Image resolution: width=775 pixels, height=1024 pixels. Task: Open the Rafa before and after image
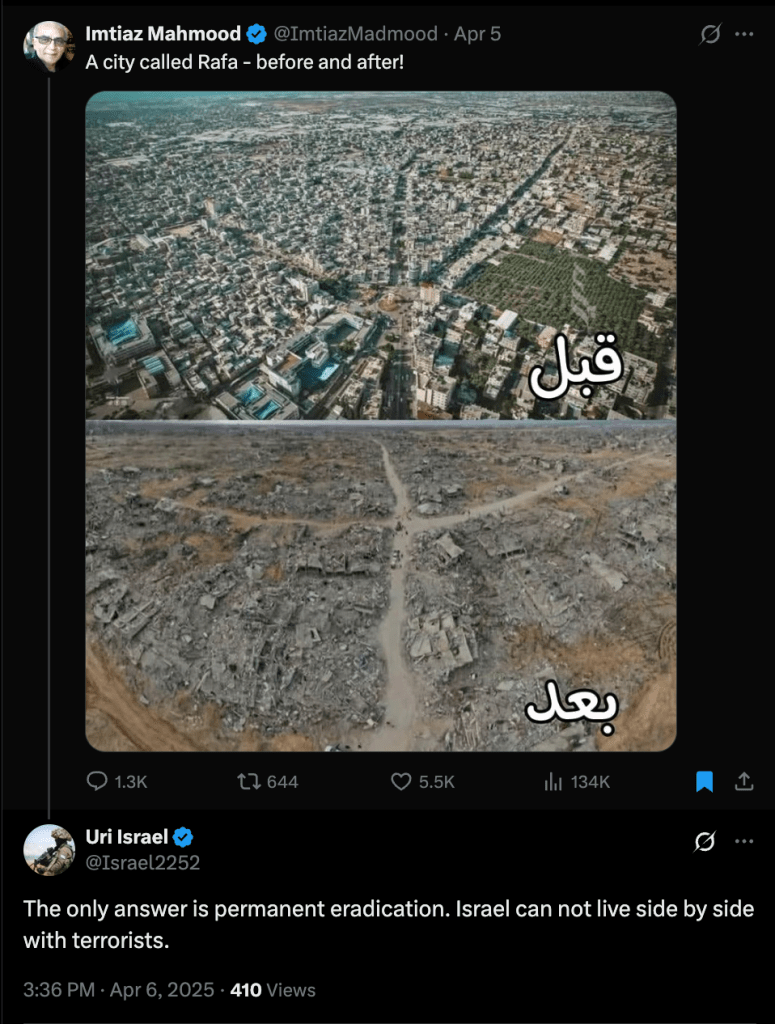(x=380, y=420)
